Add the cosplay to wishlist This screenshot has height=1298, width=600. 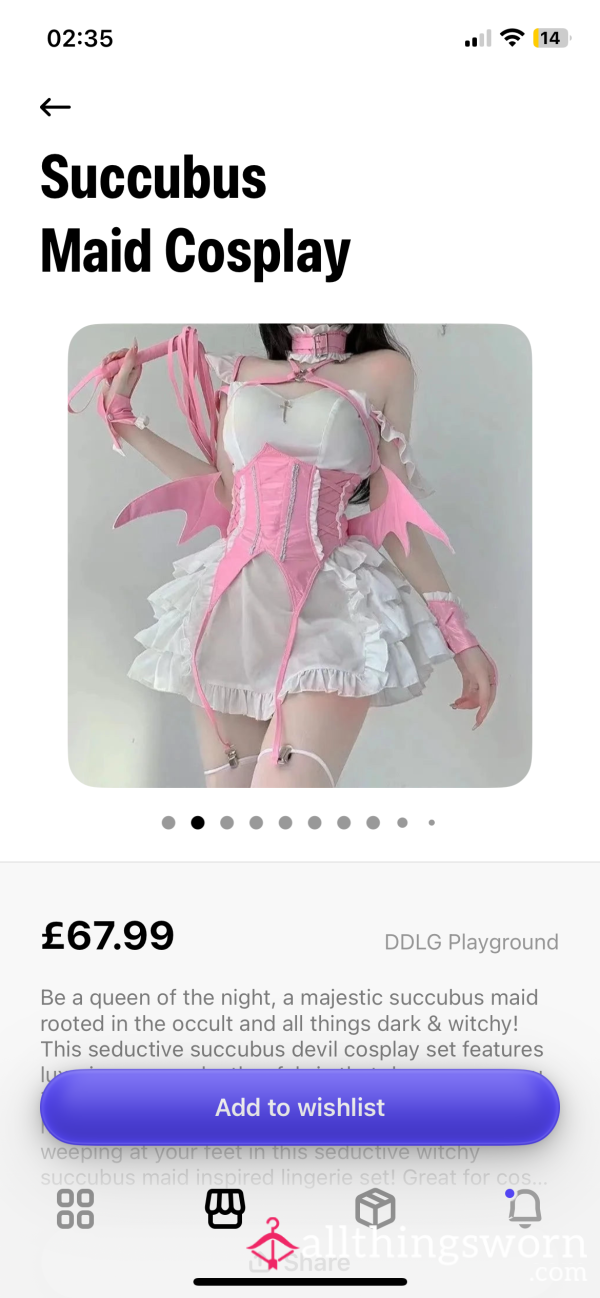click(300, 1107)
